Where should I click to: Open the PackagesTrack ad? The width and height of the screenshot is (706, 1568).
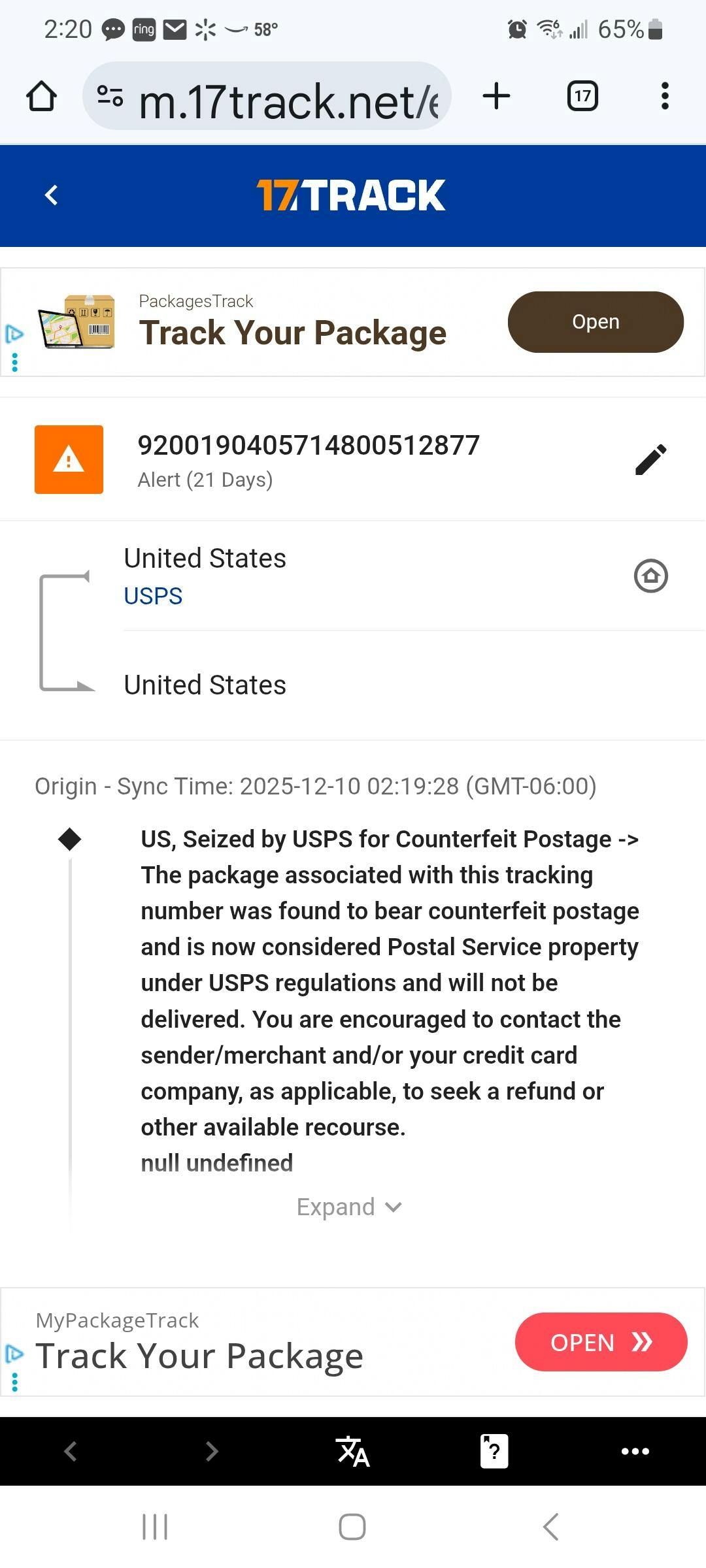coord(595,321)
